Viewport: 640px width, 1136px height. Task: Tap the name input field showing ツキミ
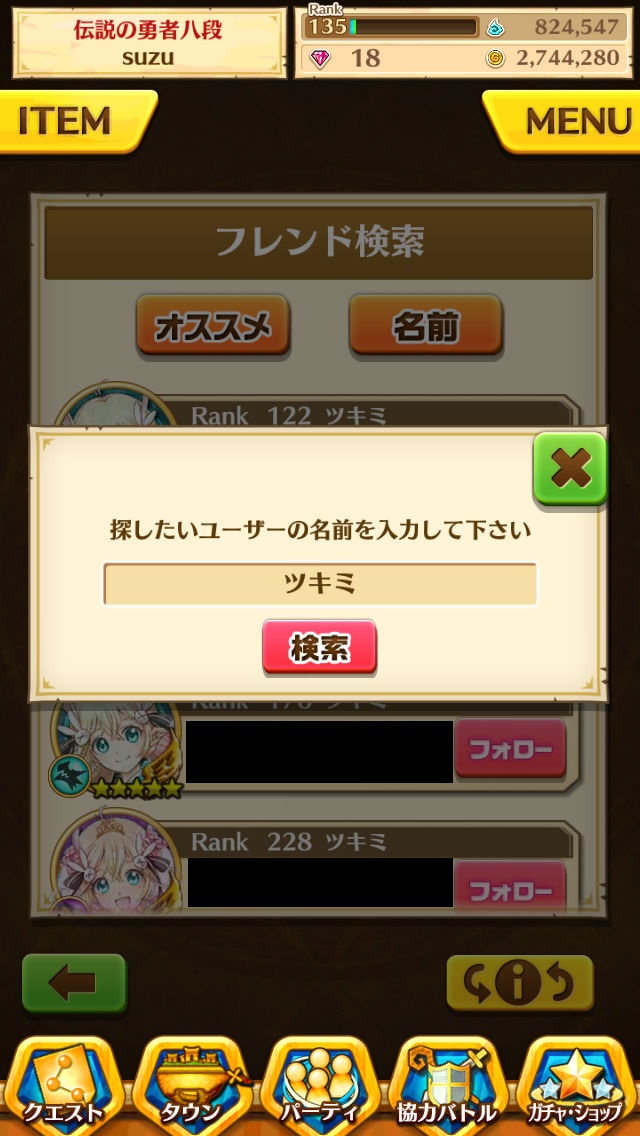point(320,584)
